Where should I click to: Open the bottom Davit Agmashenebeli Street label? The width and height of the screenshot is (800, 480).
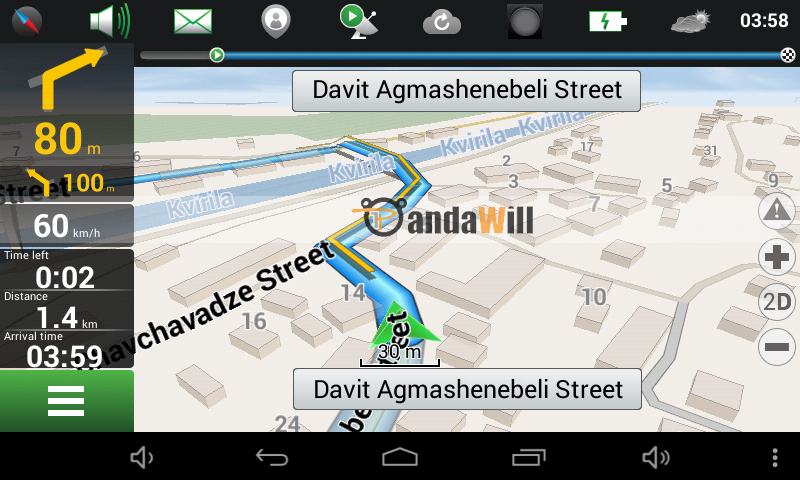click(466, 389)
